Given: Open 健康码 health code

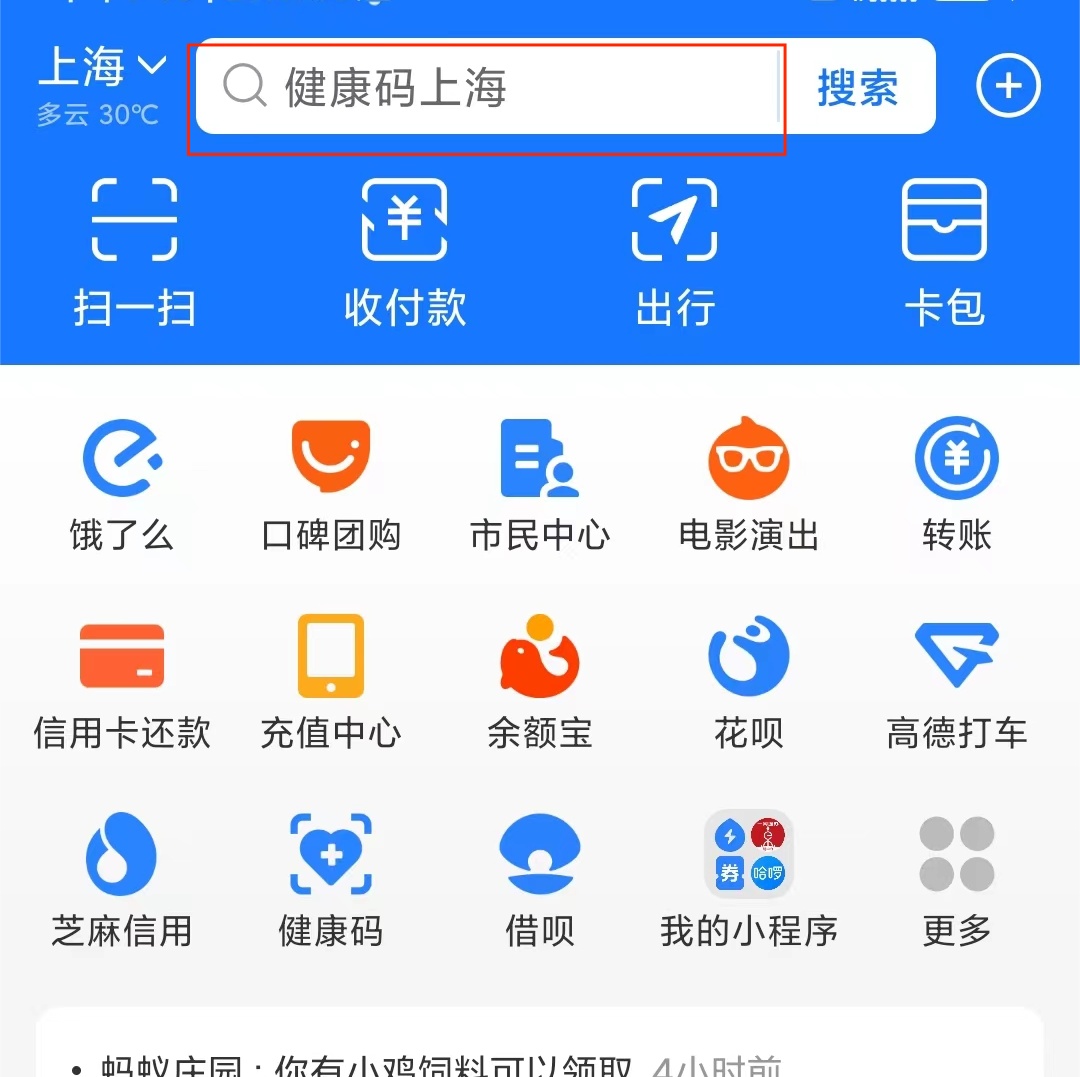Looking at the screenshot, I should (331, 880).
